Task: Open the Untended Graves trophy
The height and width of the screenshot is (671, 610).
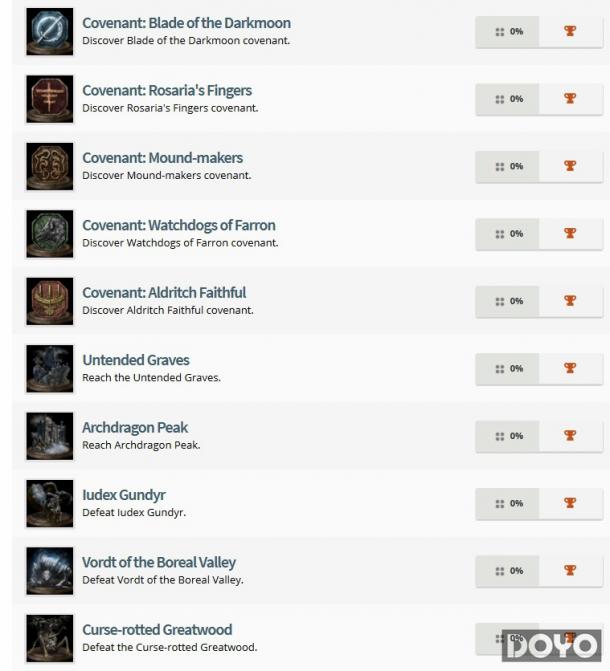Action: click(135, 360)
